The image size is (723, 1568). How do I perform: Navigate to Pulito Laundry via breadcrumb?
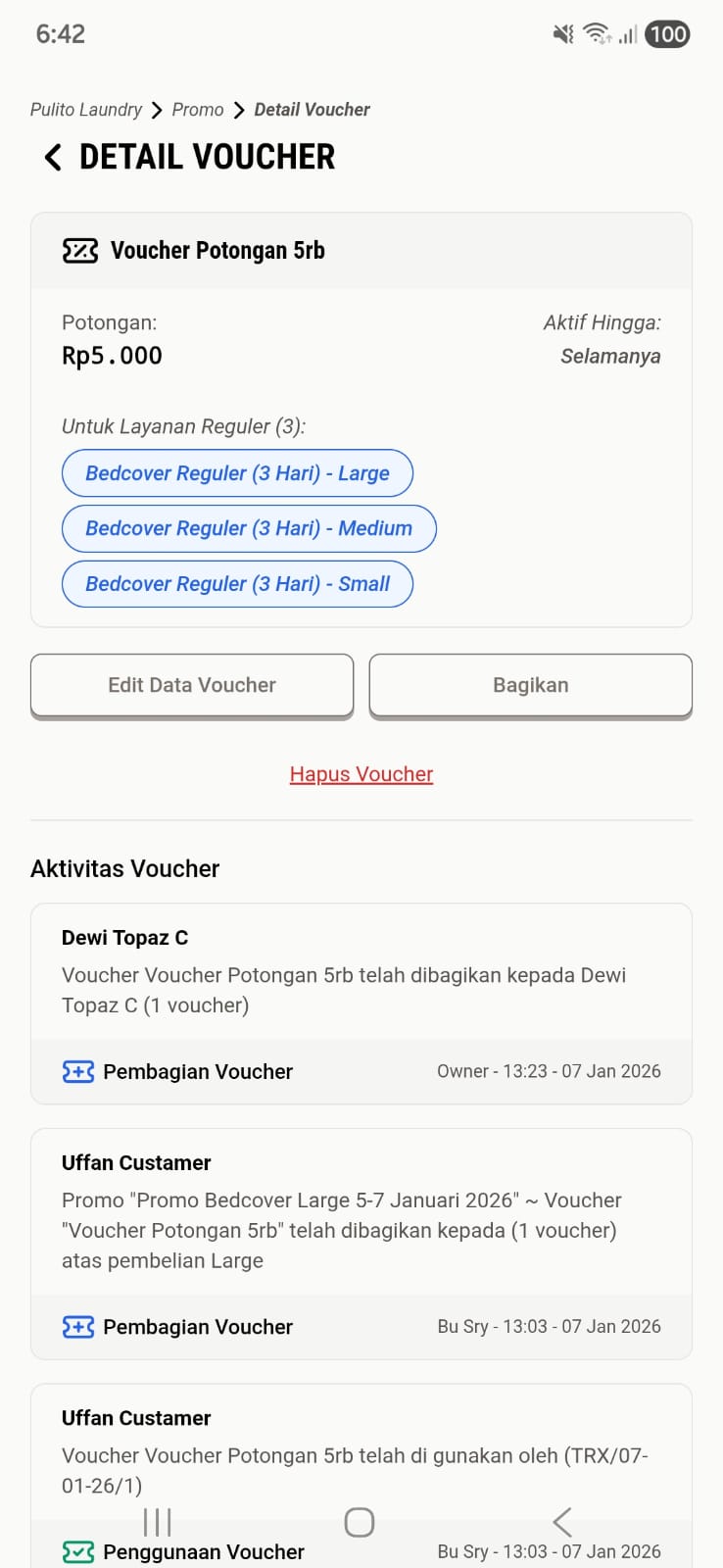point(86,109)
